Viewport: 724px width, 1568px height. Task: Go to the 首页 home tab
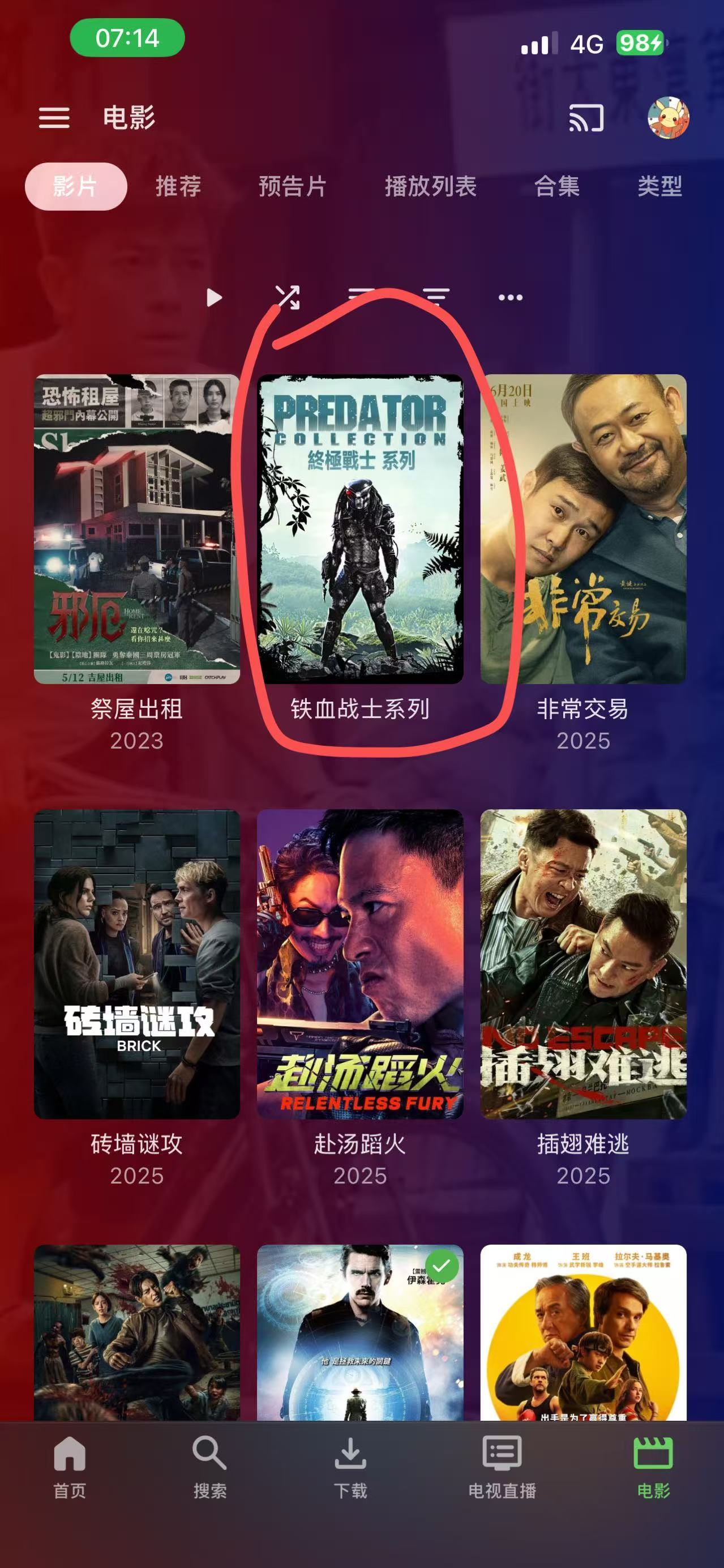[x=70, y=1468]
